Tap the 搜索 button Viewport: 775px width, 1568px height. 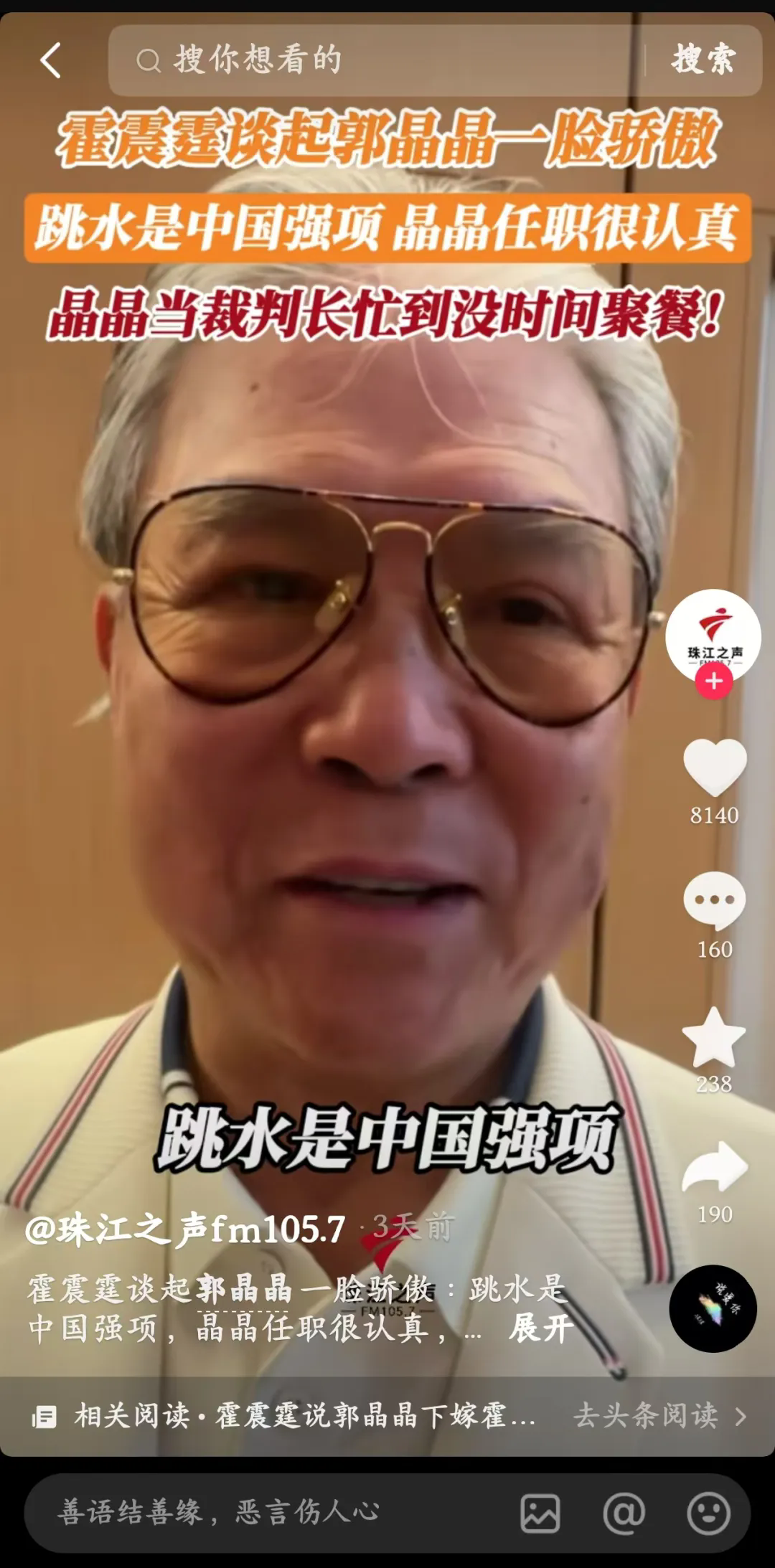click(x=703, y=60)
